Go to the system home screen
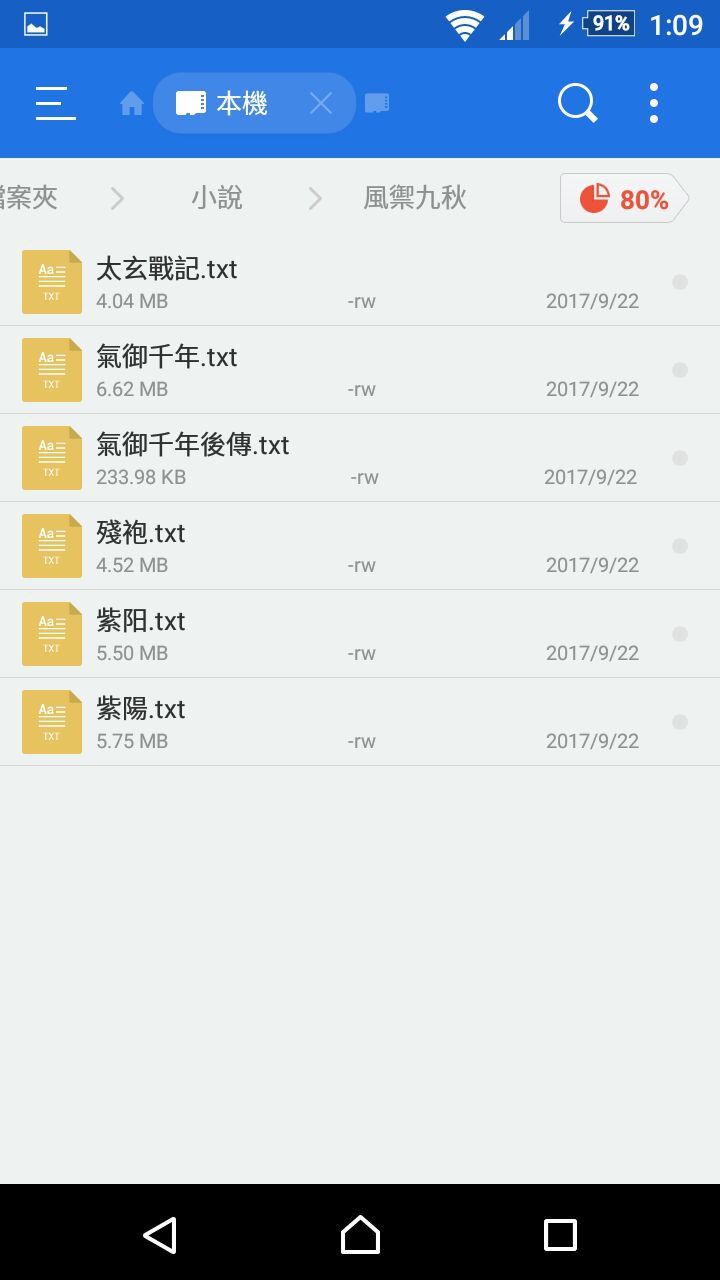This screenshot has width=720, height=1280. click(x=360, y=1235)
